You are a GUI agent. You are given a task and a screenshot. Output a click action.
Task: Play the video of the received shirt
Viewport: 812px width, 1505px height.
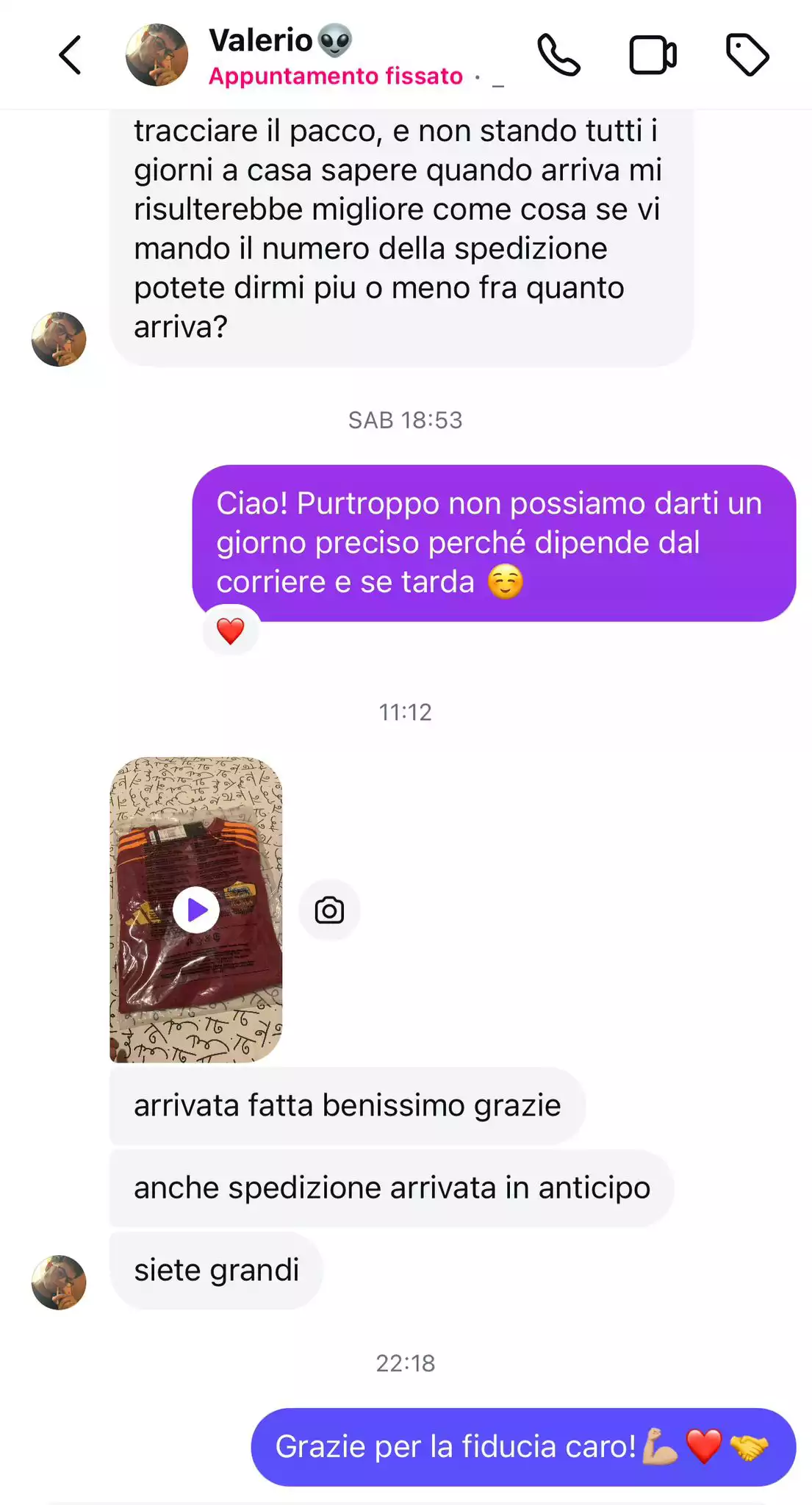195,910
